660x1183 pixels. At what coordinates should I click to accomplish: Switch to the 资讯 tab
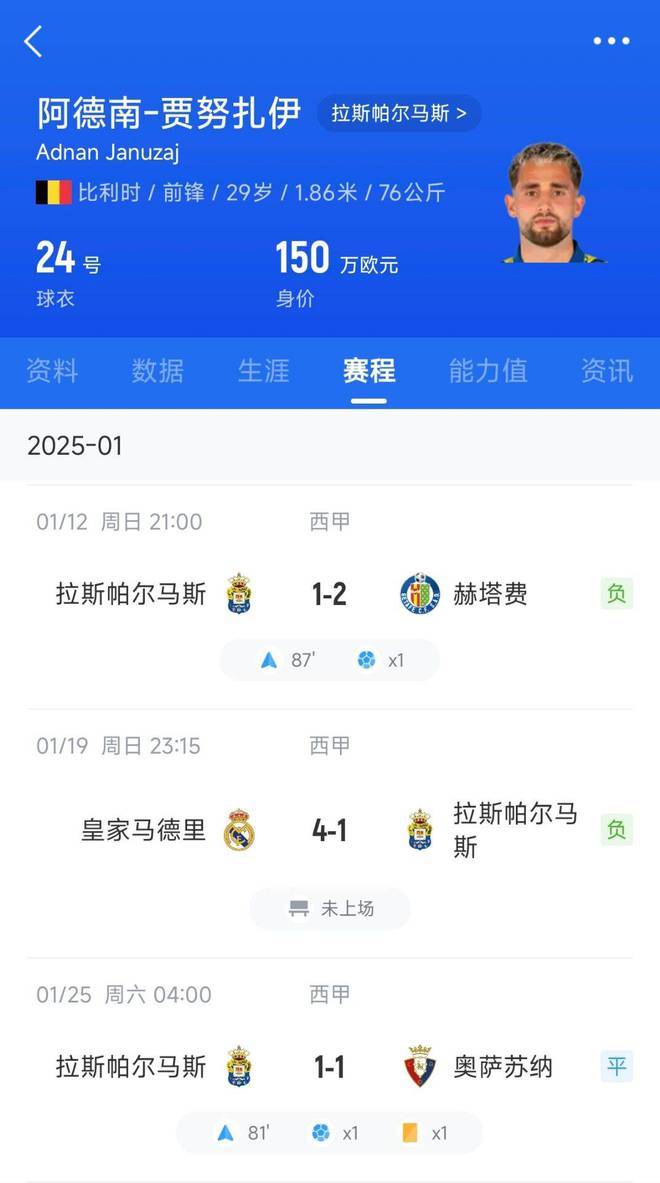(x=606, y=371)
